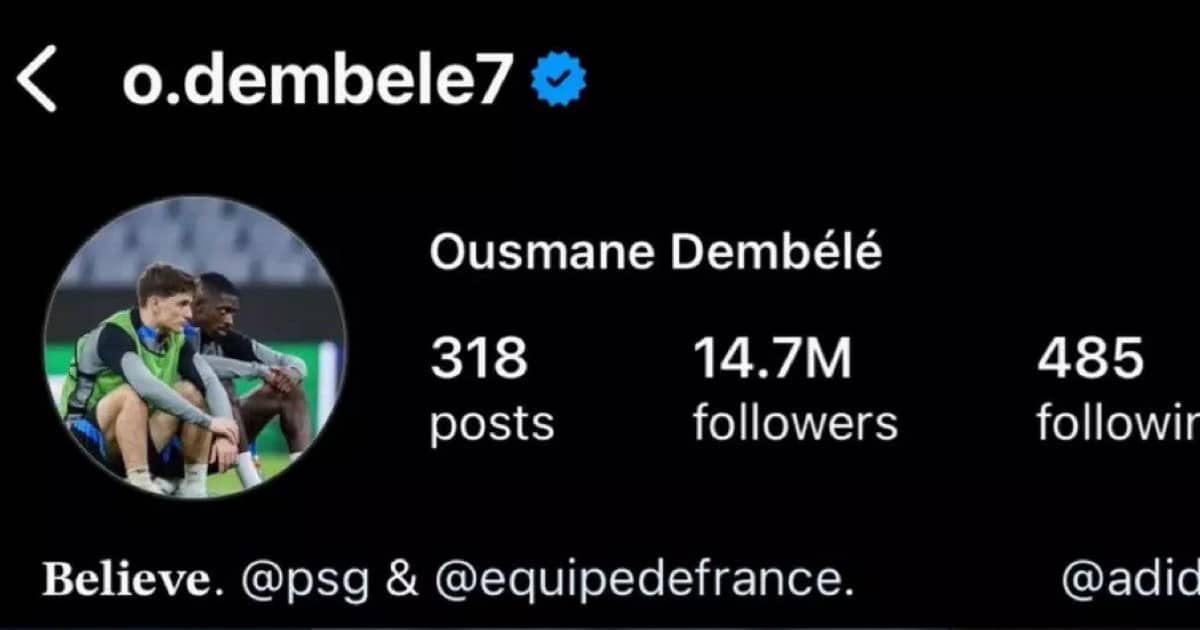Viewport: 1200px width, 630px height.
Task: Go back using the arrow icon
Action: tap(37, 80)
